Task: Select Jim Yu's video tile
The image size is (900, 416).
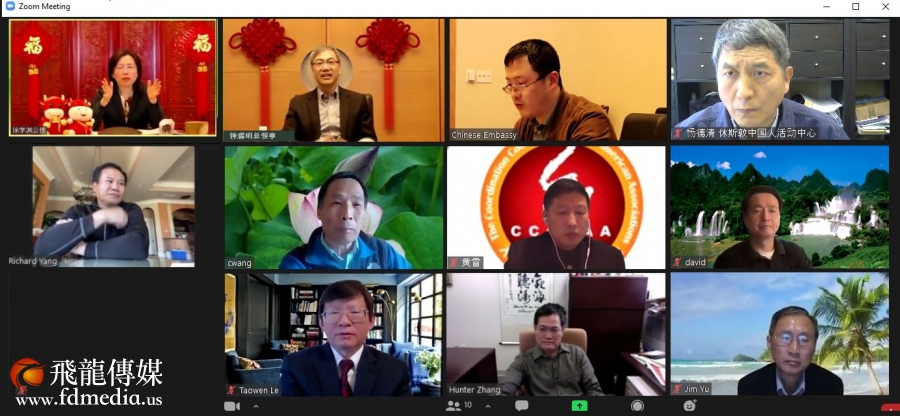Action: tap(779, 335)
